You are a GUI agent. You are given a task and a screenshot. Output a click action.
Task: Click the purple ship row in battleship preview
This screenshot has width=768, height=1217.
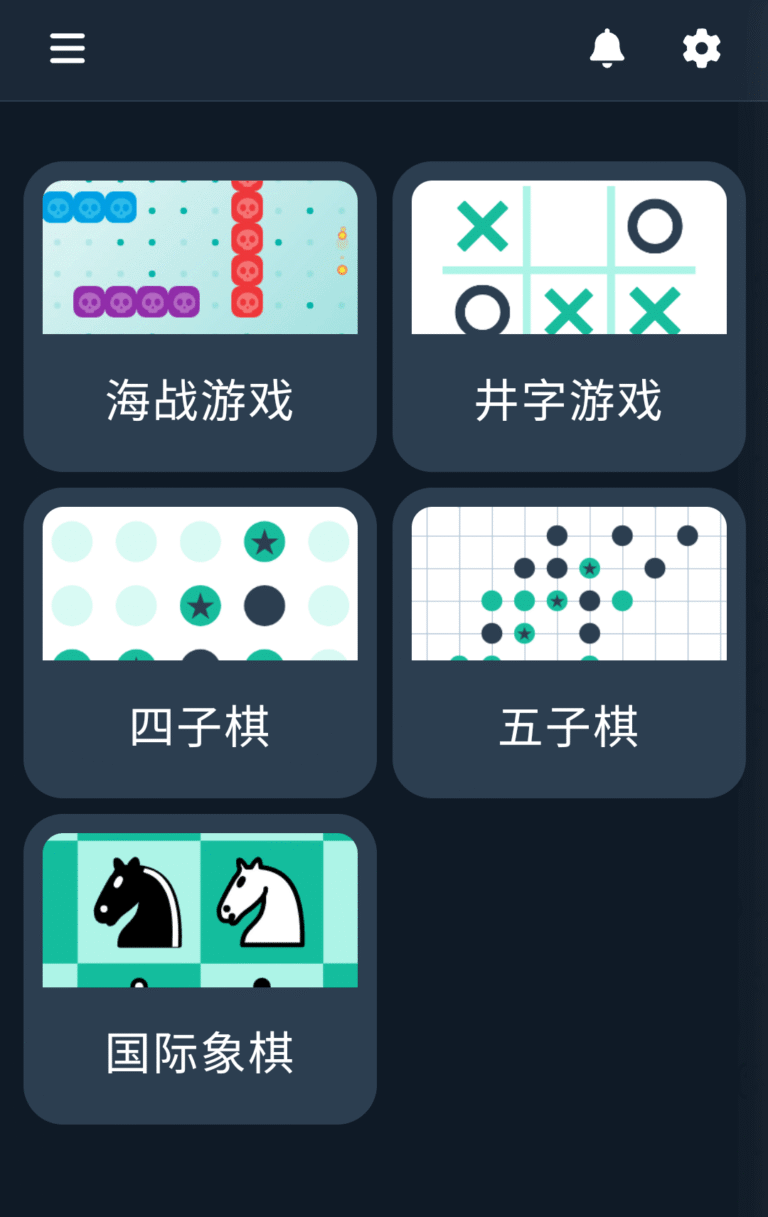pos(135,300)
